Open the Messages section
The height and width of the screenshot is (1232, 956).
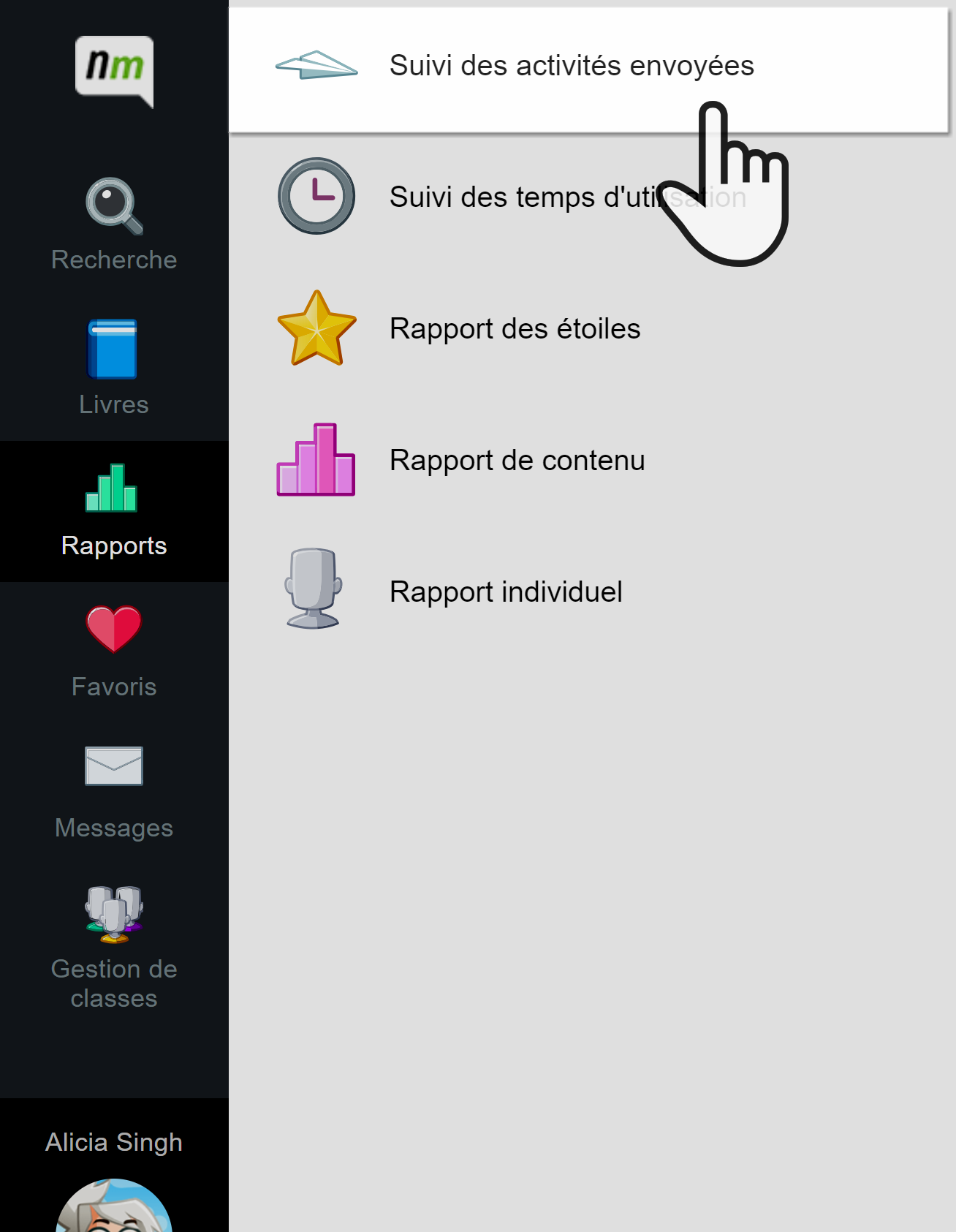[x=114, y=793]
